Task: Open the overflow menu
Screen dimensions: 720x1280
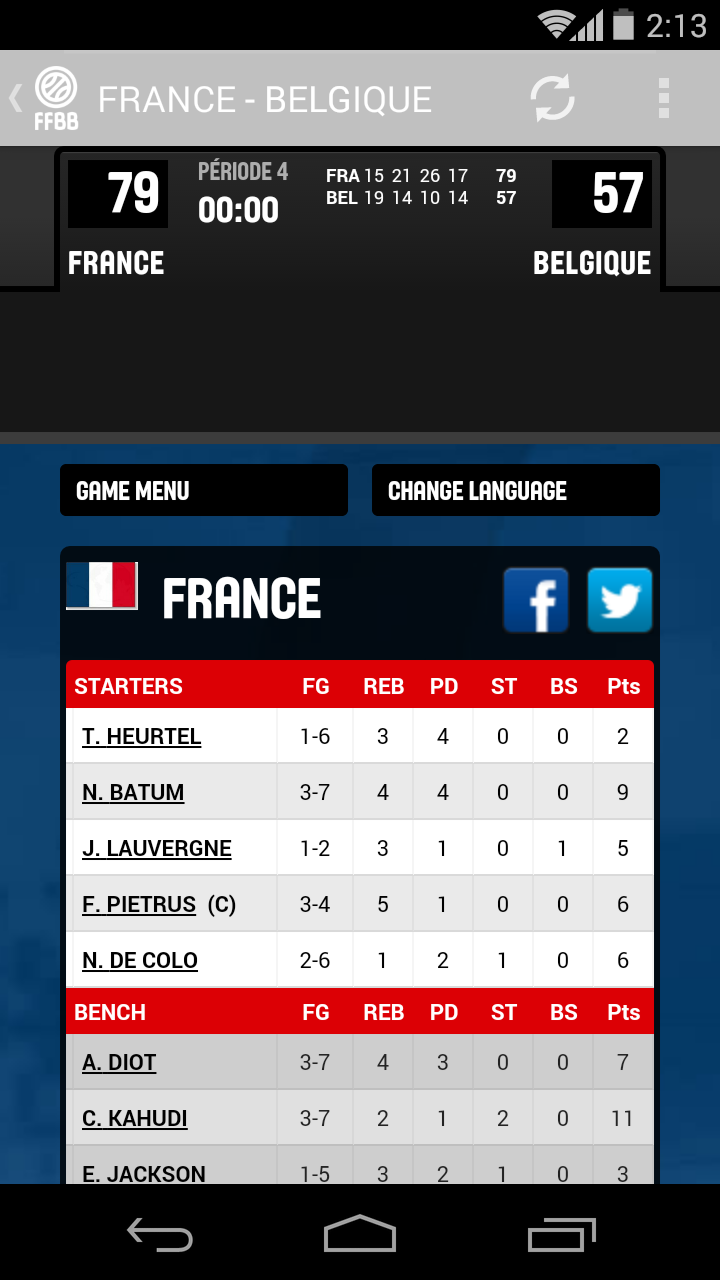Action: tap(664, 99)
